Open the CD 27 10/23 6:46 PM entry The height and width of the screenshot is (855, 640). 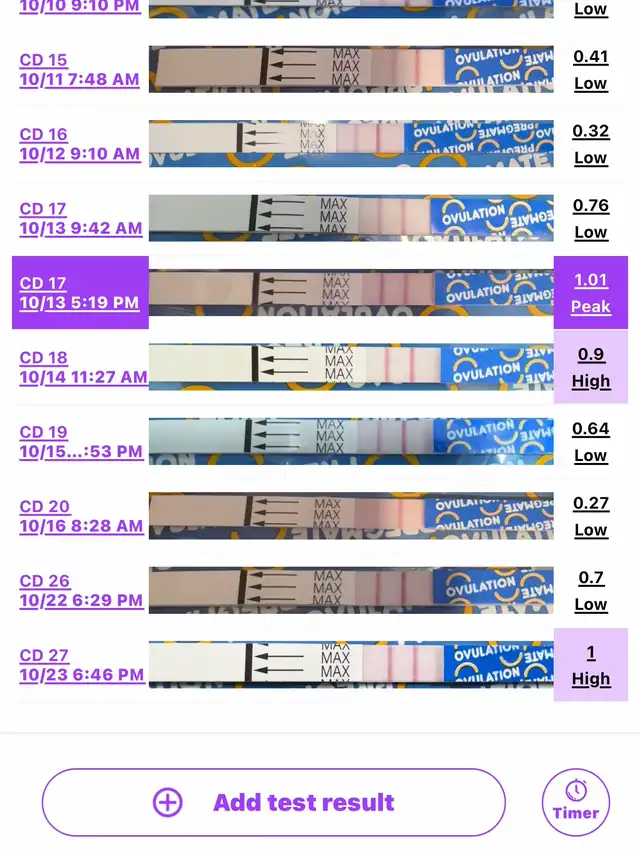(x=81, y=665)
